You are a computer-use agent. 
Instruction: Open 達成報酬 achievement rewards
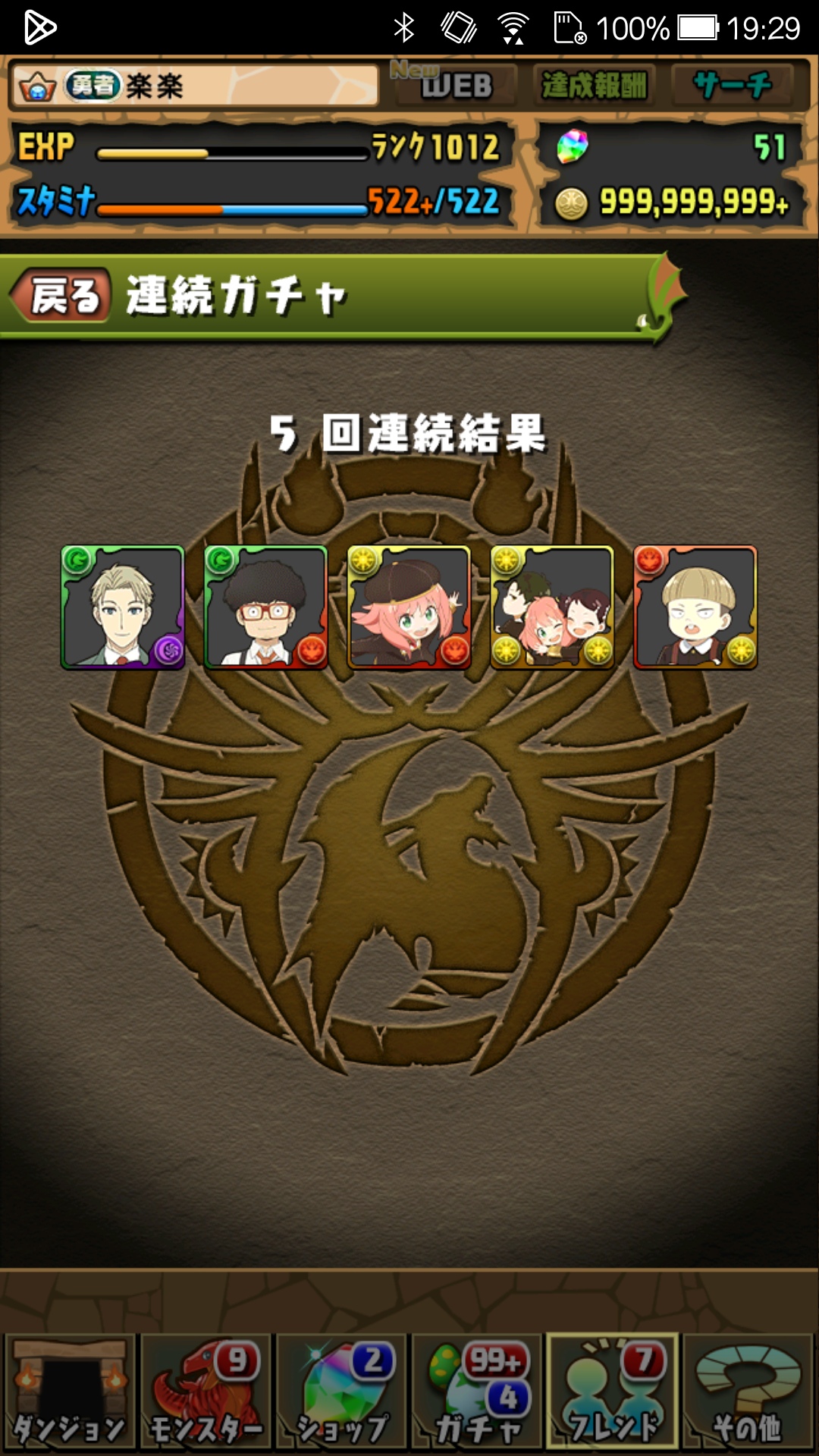click(x=594, y=85)
